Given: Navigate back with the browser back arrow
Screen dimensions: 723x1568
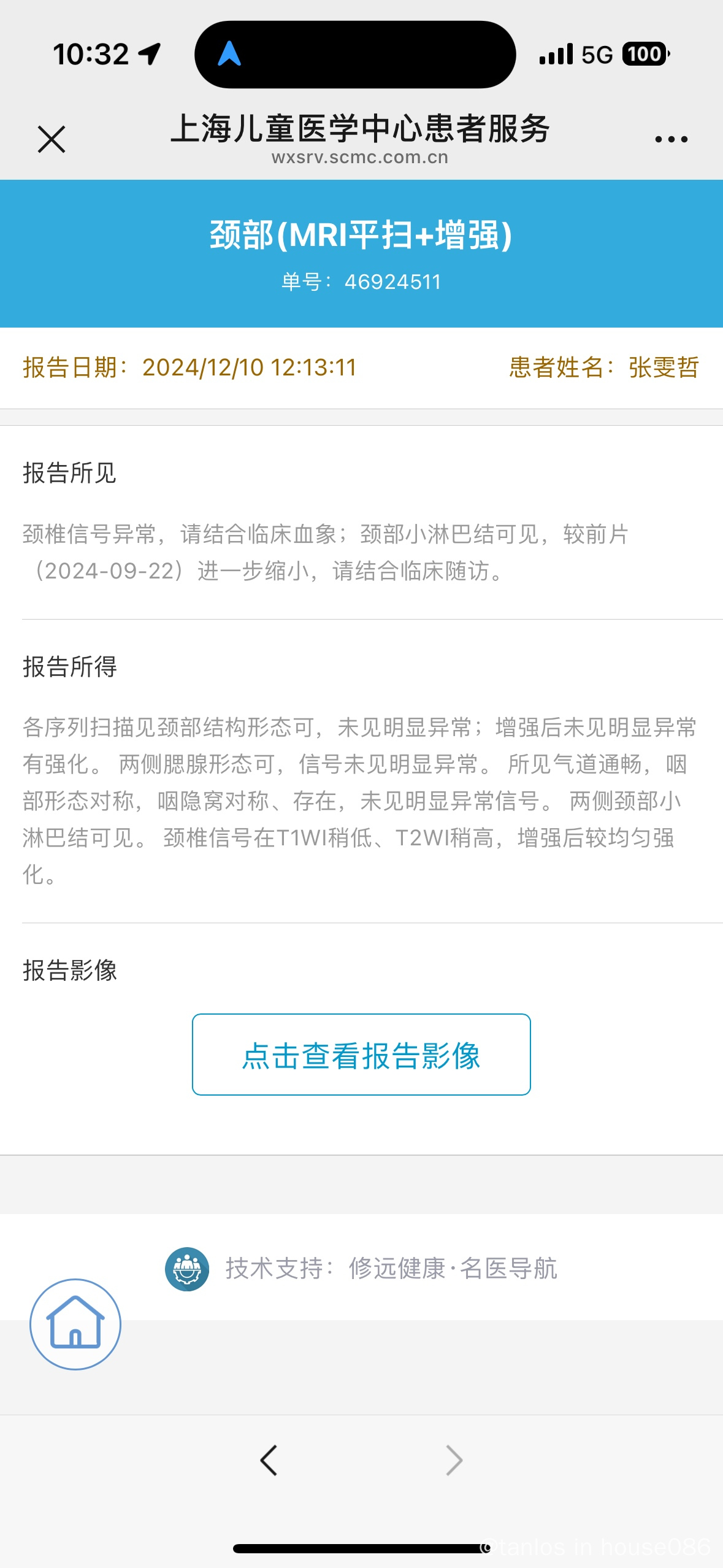Looking at the screenshot, I should [x=269, y=1460].
